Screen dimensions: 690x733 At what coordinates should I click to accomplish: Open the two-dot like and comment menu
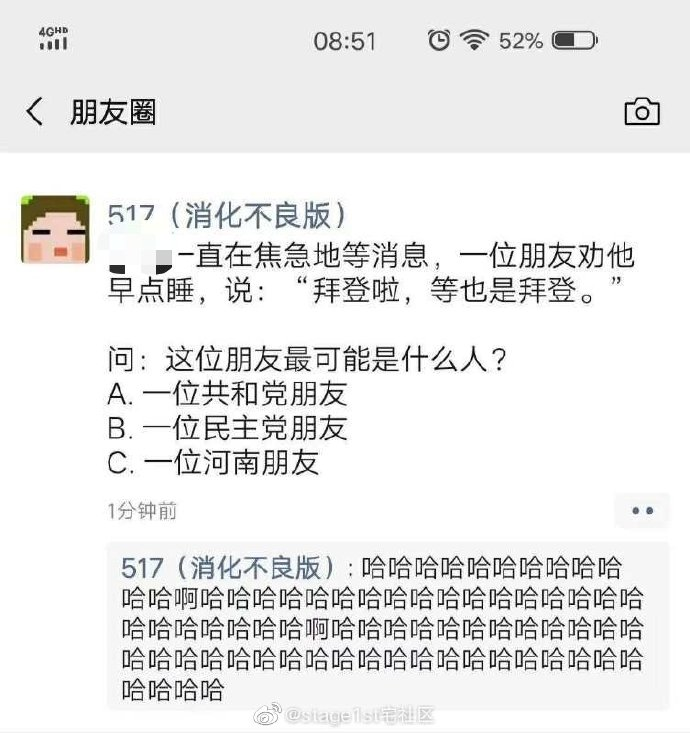click(641, 511)
